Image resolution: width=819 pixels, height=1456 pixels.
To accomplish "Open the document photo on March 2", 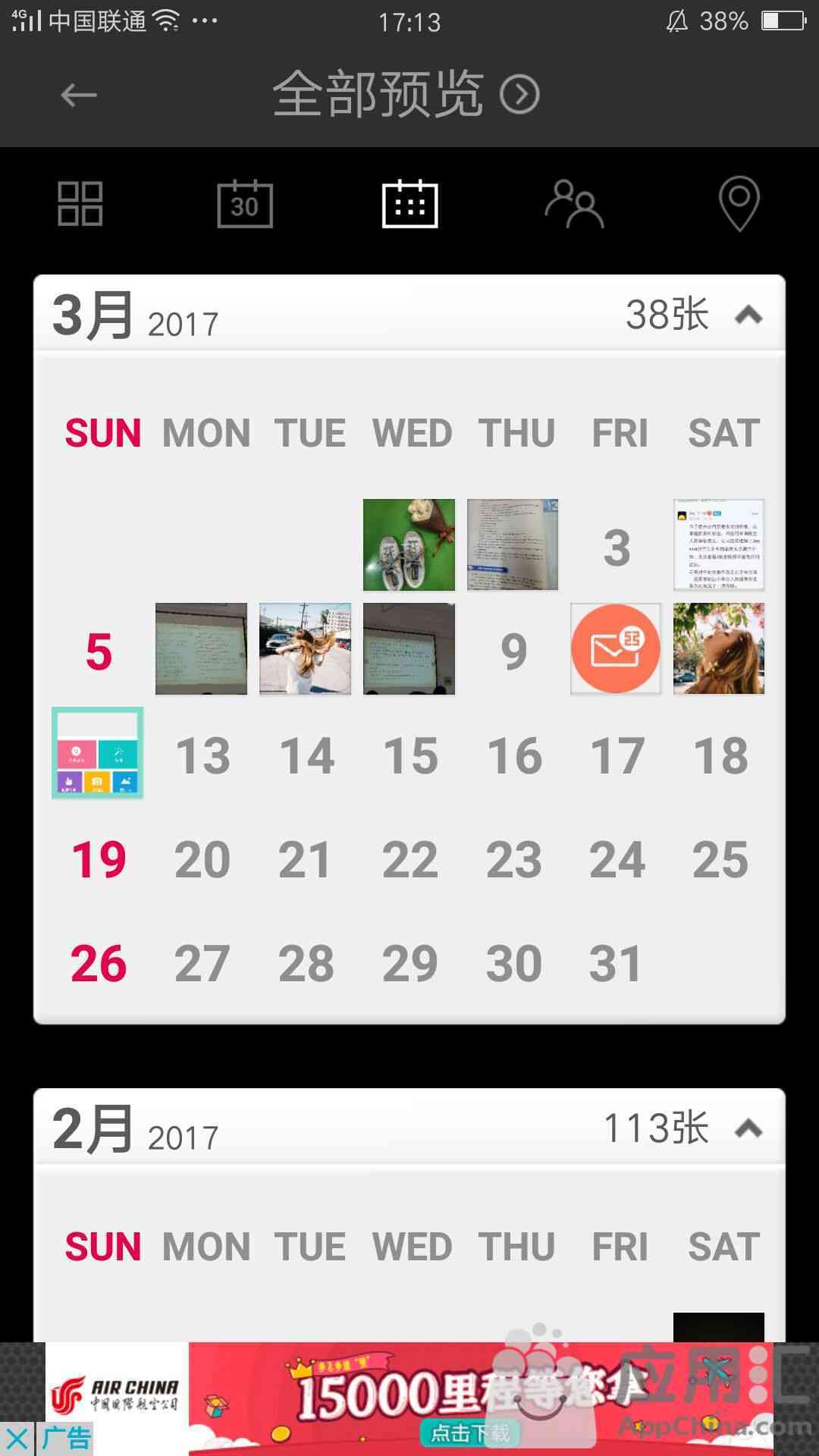I will click(513, 544).
